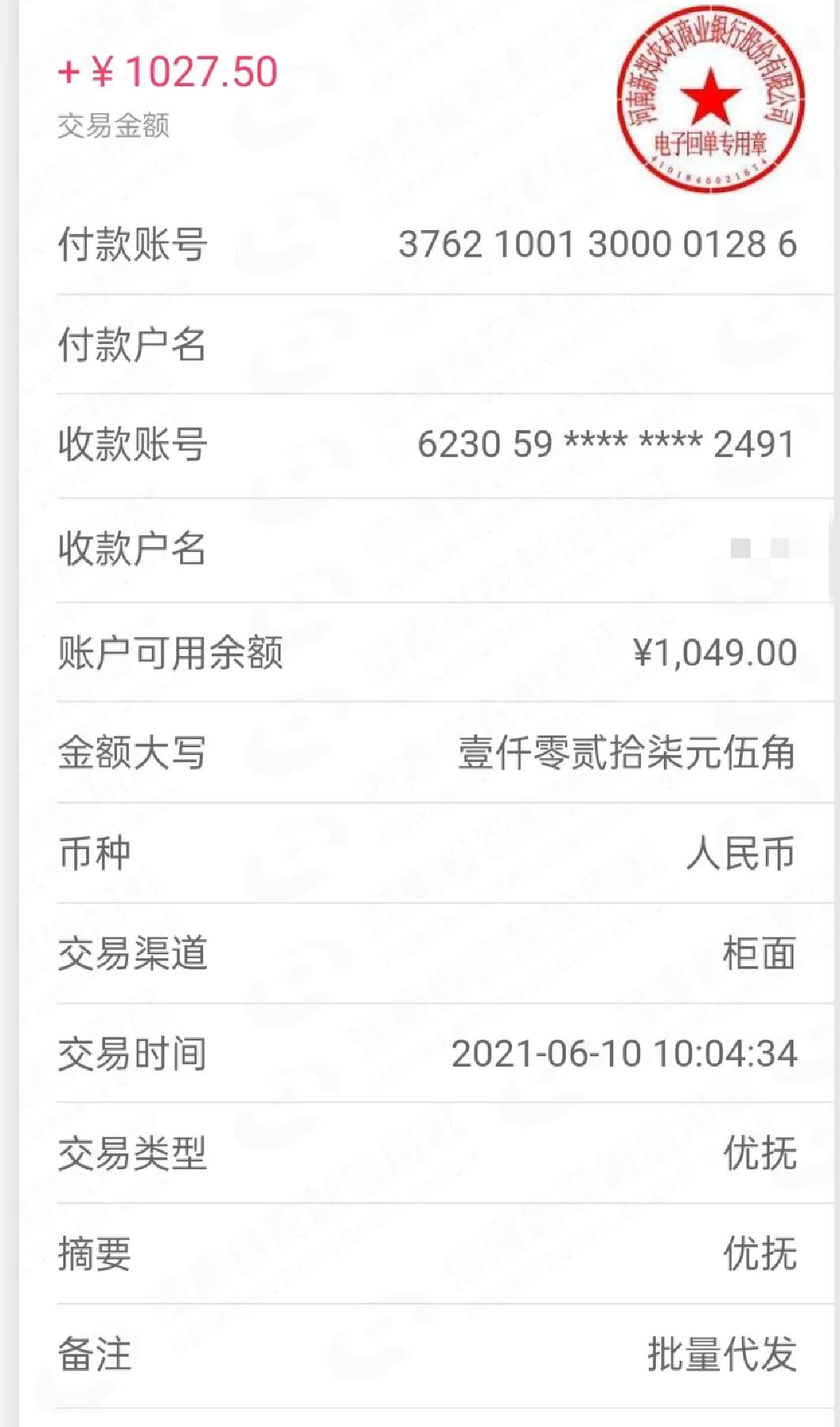Click the 备注 remark label
This screenshot has width=840, height=1427.
click(95, 1353)
